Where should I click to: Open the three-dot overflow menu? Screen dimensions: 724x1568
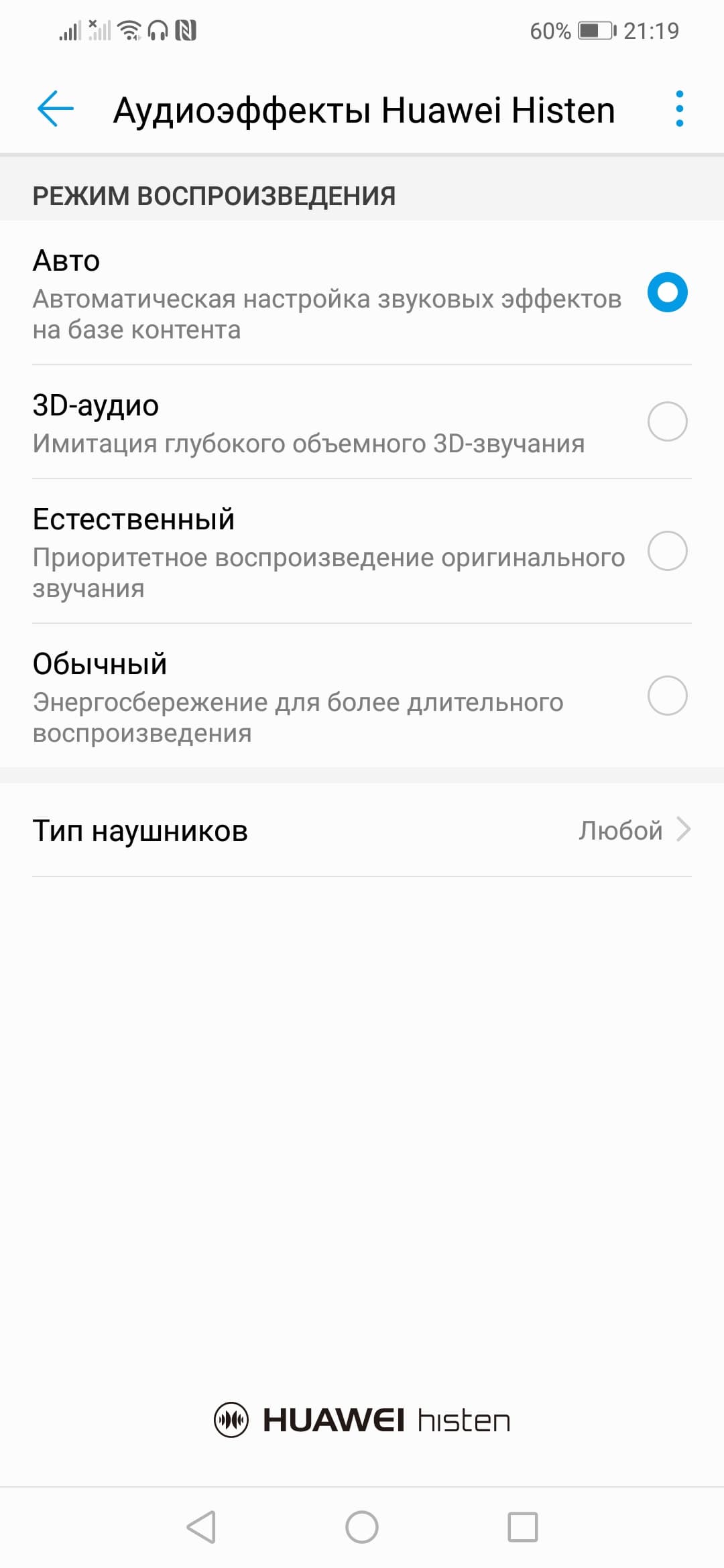[679, 109]
